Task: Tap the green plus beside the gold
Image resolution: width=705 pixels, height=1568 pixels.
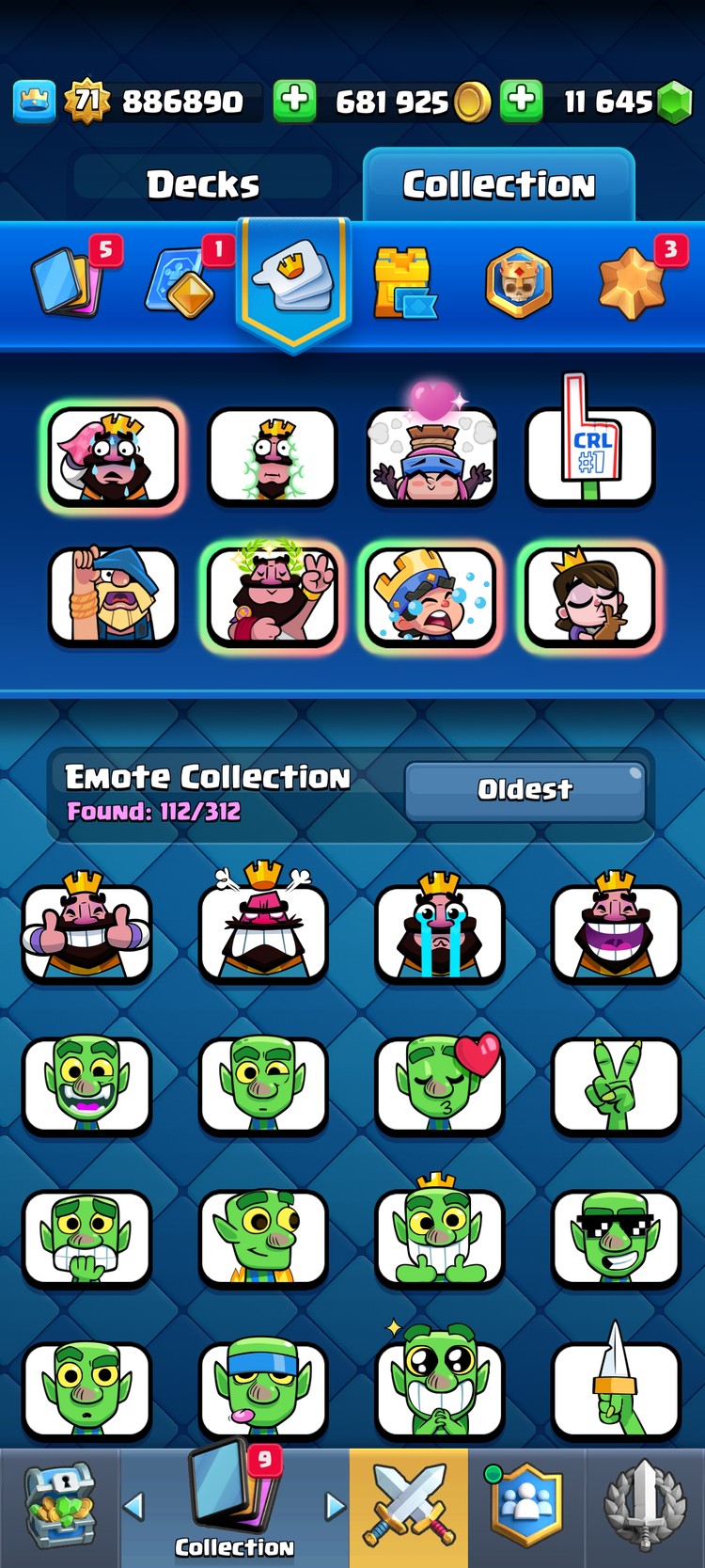Action: coord(294,101)
